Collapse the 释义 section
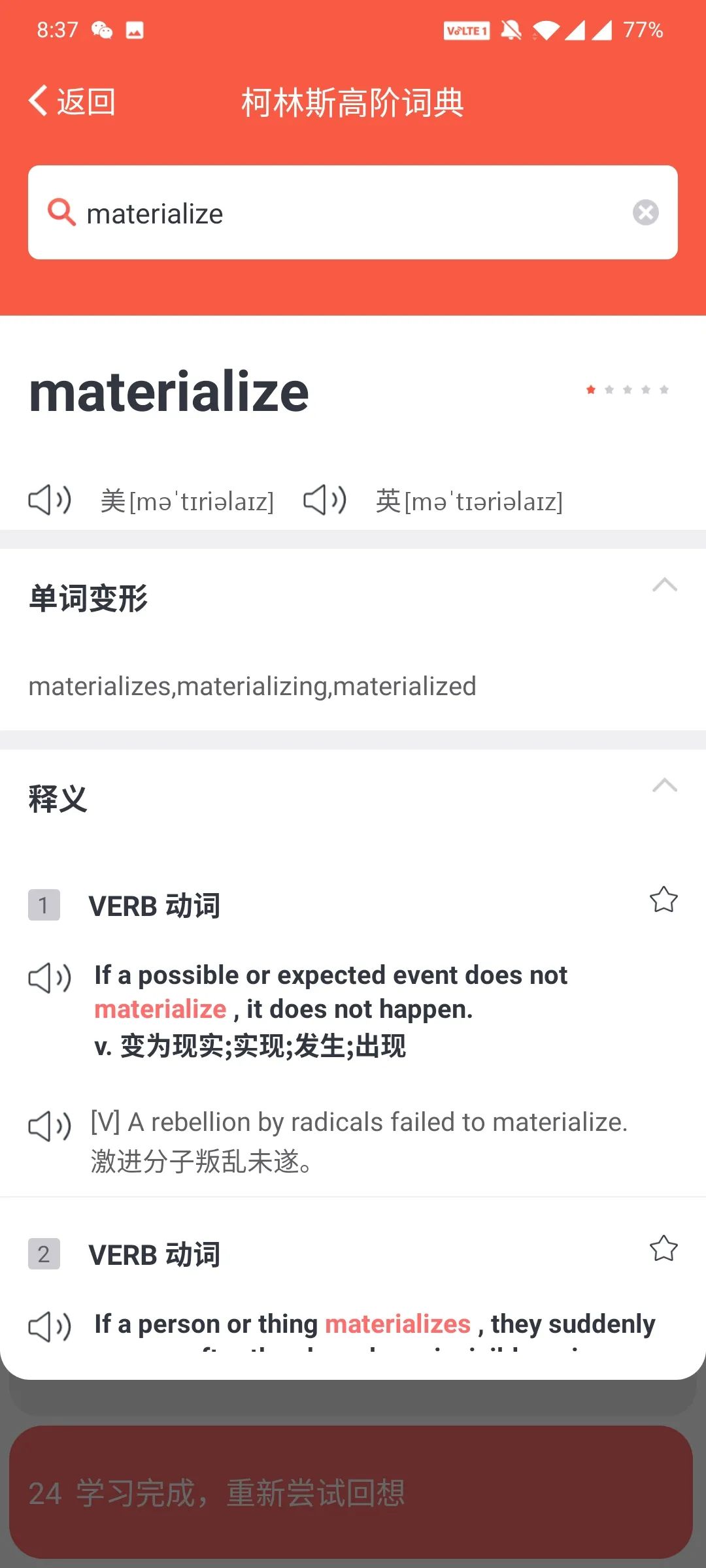706x1568 pixels. (665, 786)
